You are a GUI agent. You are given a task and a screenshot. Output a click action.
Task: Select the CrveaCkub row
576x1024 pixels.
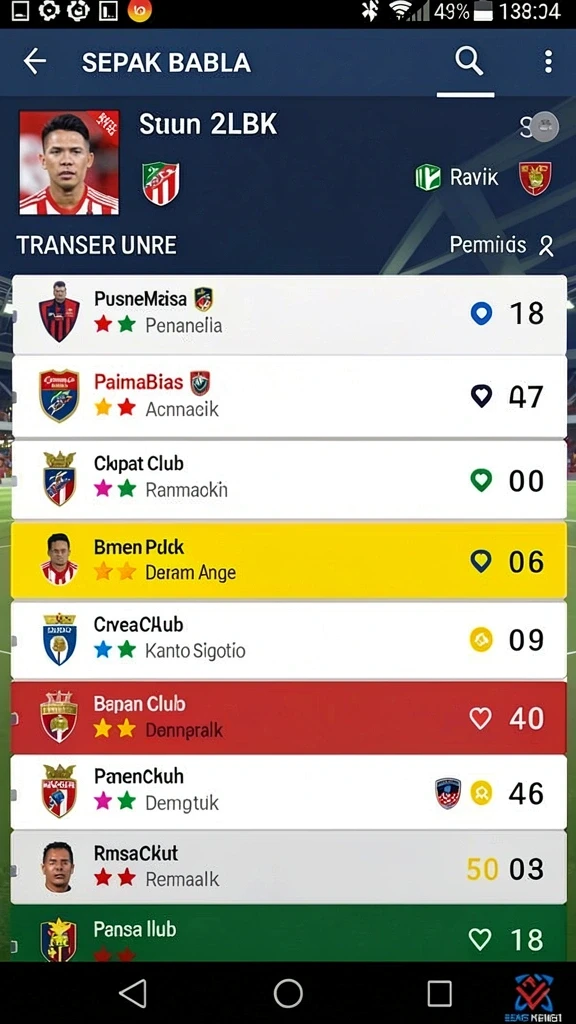pyautogui.click(x=289, y=640)
